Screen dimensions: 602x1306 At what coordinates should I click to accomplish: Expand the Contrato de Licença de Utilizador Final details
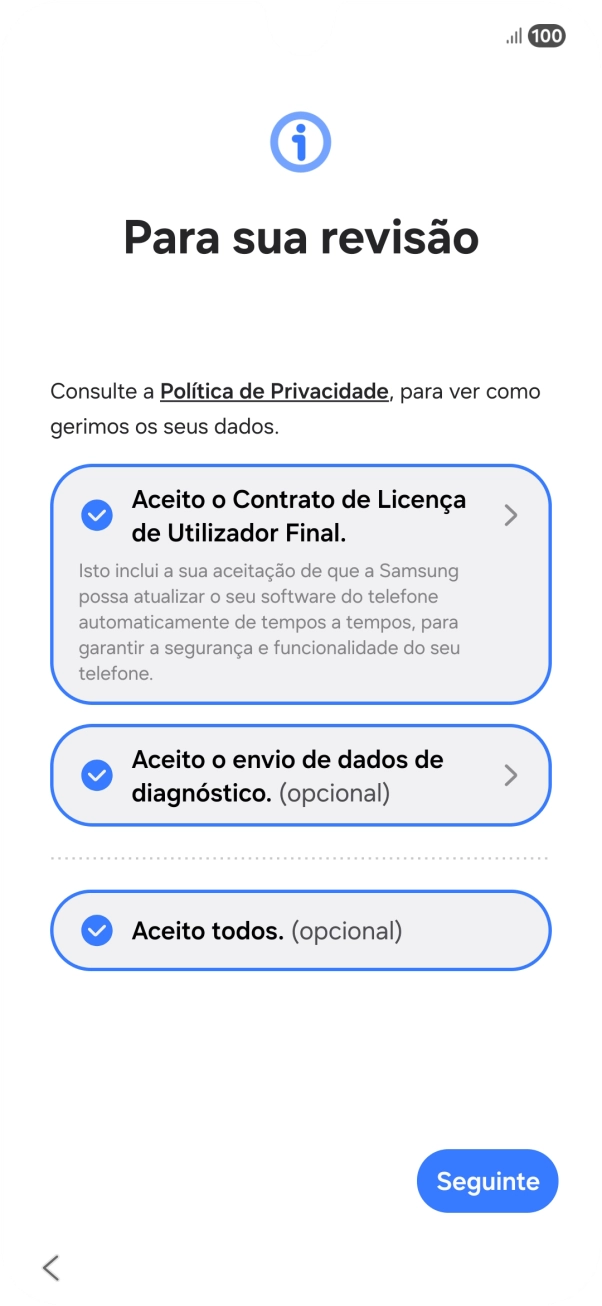[x=511, y=515]
